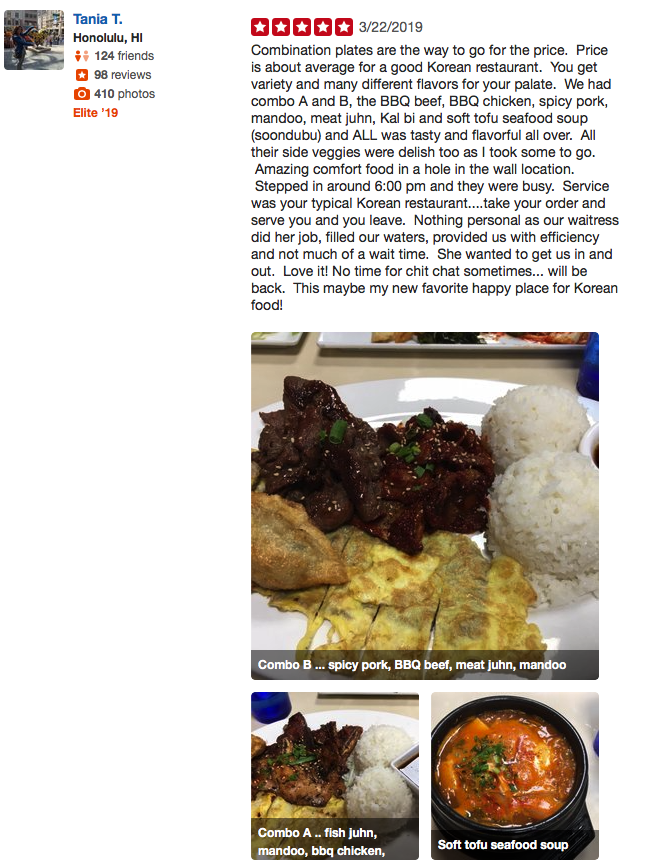Open the Combo B spicy pork photo
Viewport: 662px width, 867px height.
point(424,500)
